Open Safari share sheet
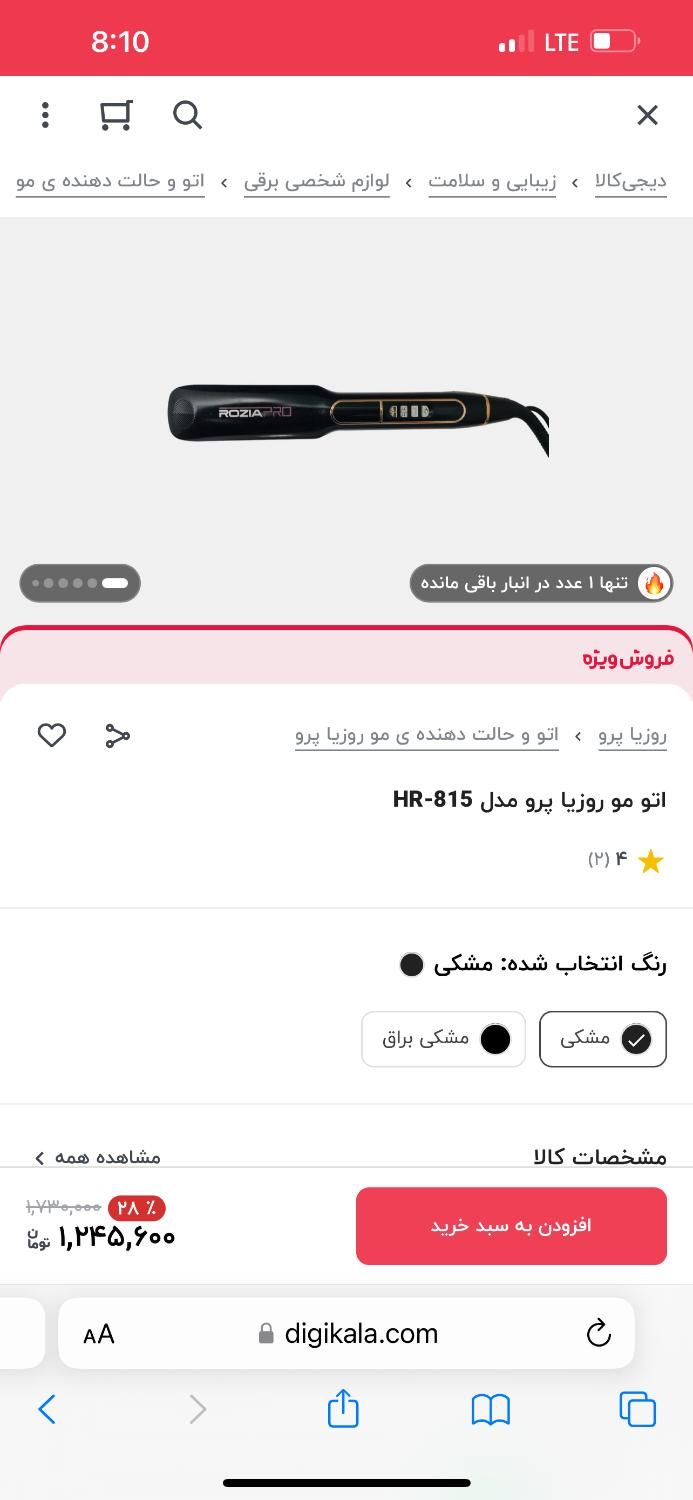This screenshot has width=693, height=1500. click(x=343, y=1408)
